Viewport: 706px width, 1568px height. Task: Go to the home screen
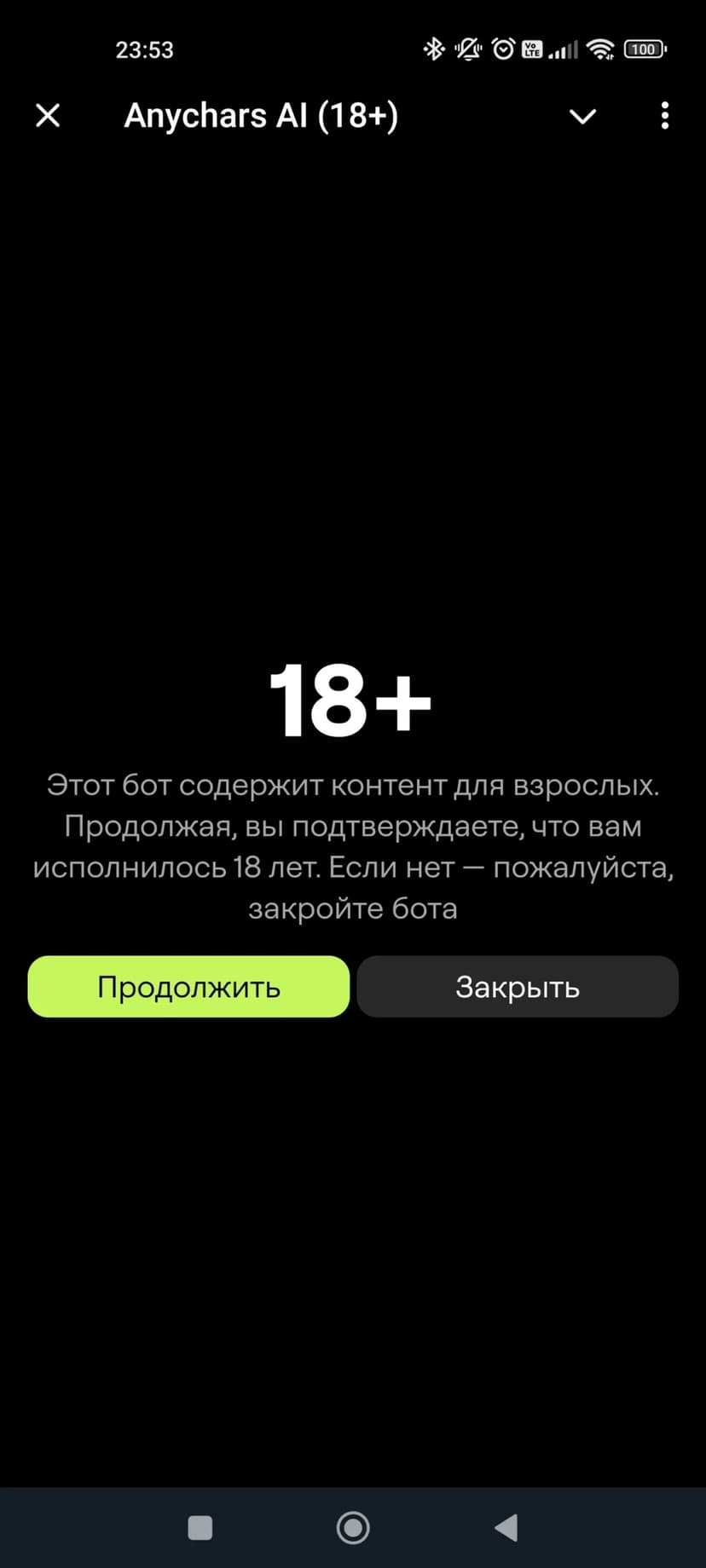[x=353, y=1528]
